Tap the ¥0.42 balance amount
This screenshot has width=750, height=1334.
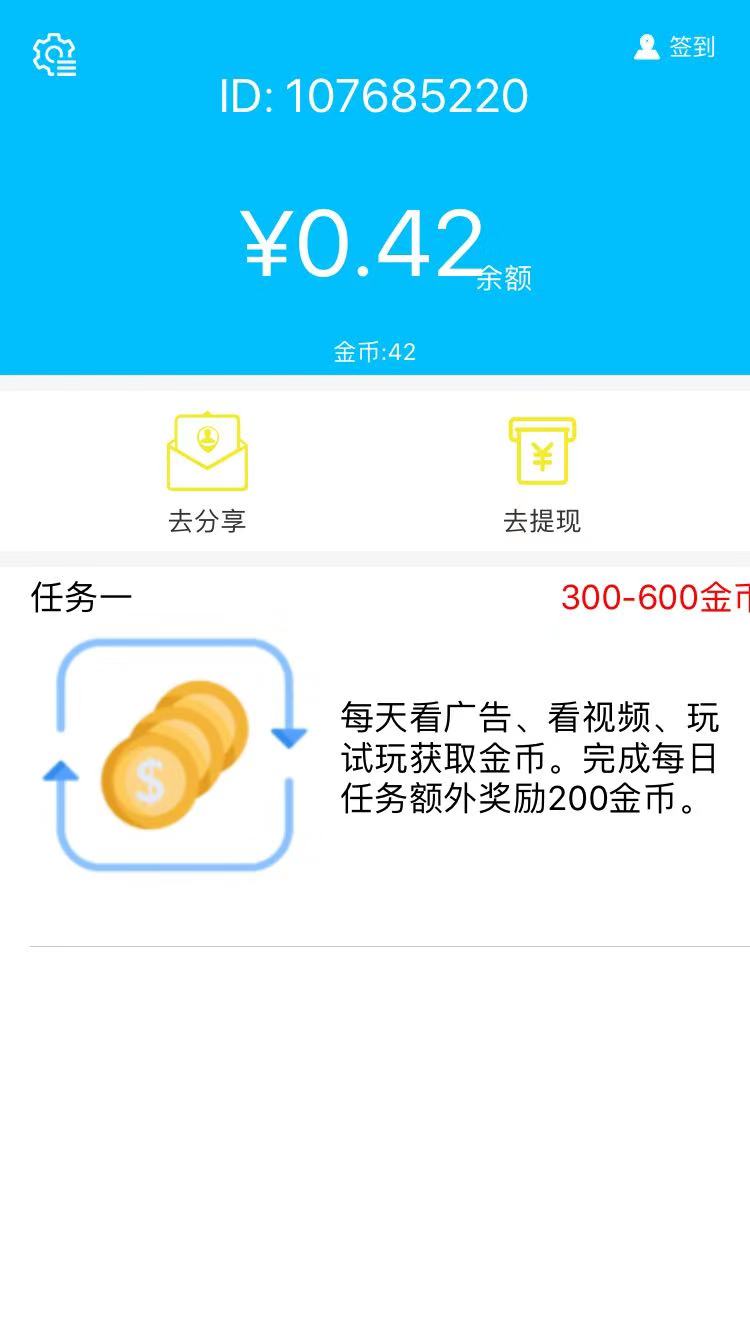[x=360, y=240]
